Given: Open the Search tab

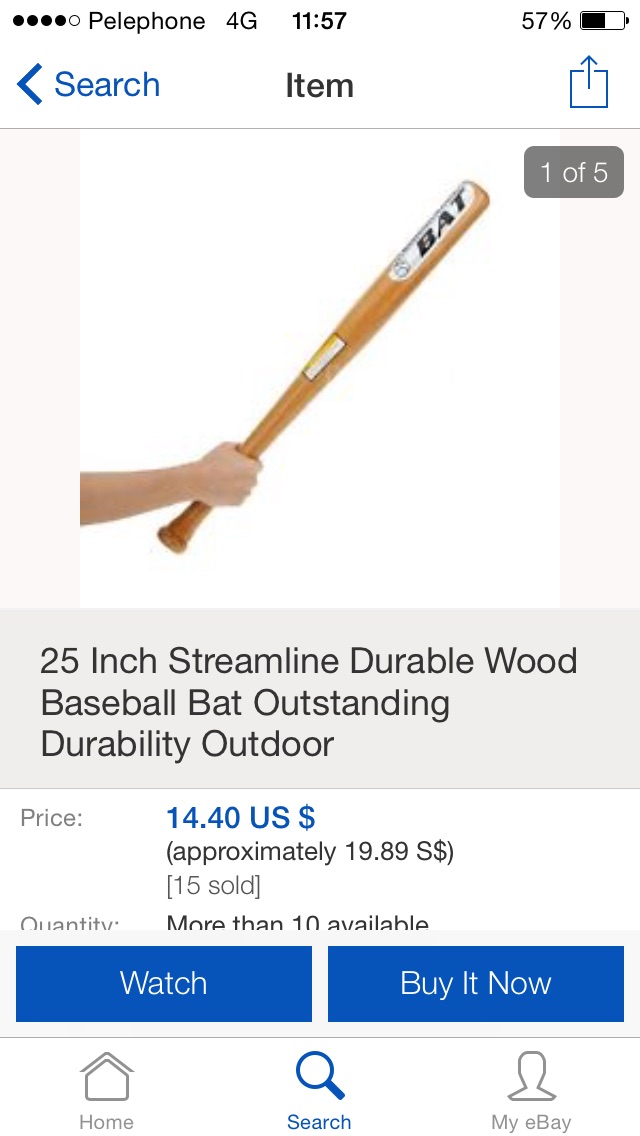Looking at the screenshot, I should coord(319,1091).
